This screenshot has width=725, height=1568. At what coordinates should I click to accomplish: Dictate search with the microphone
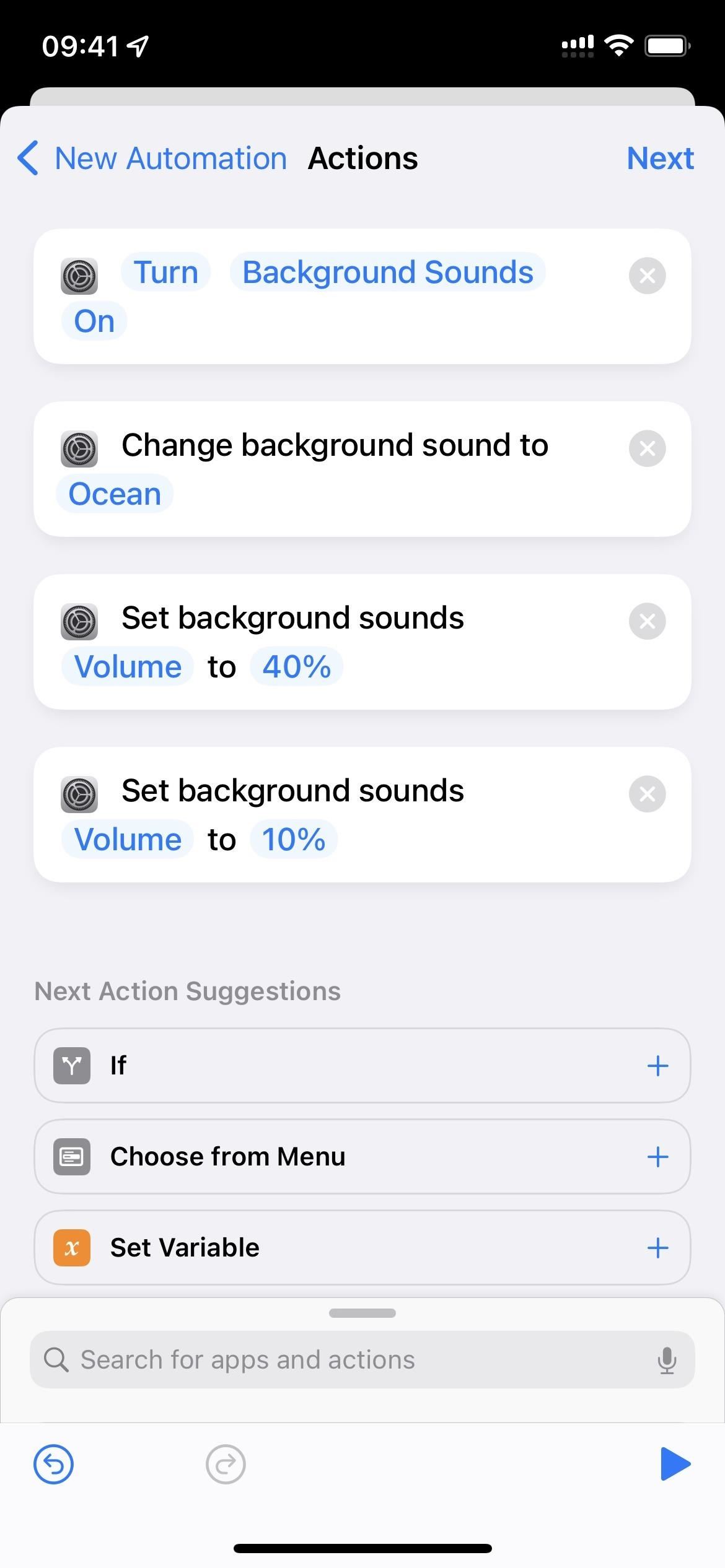[667, 1360]
